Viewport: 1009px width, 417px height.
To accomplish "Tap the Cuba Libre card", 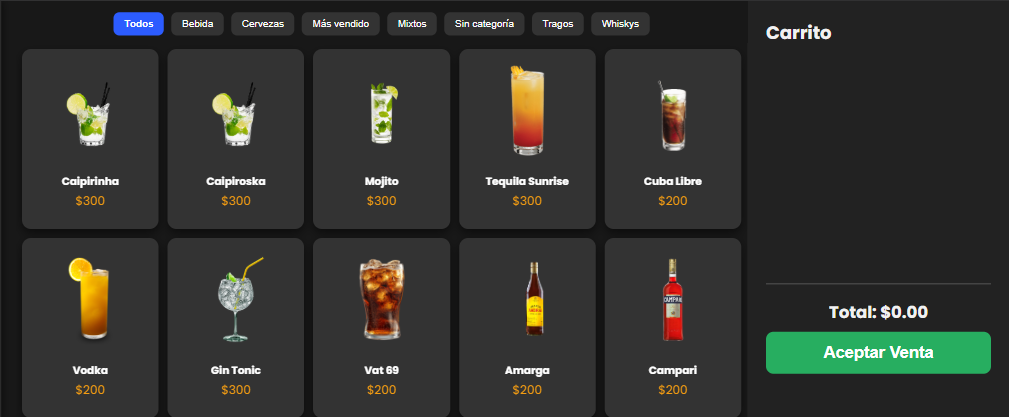I will click(x=673, y=139).
